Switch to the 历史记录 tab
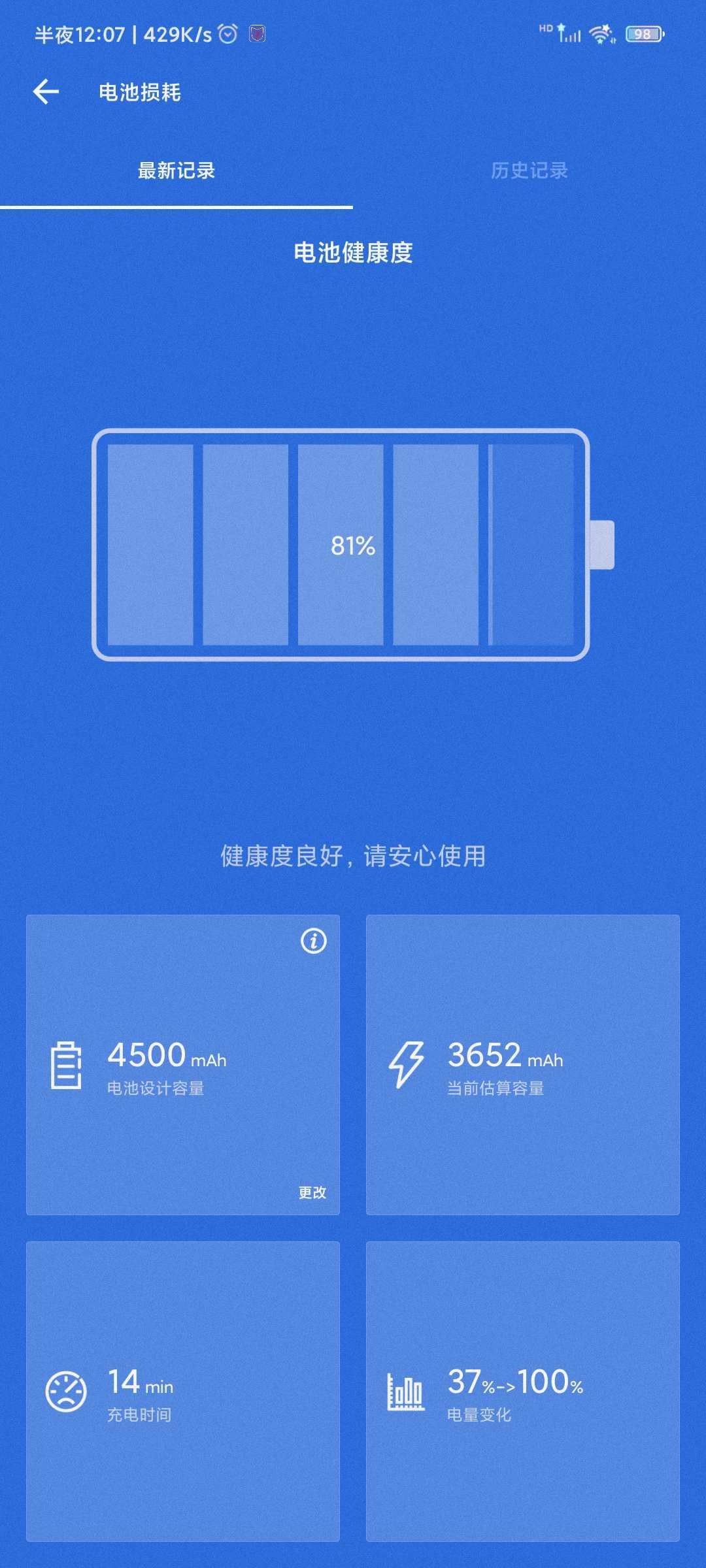 [x=529, y=171]
